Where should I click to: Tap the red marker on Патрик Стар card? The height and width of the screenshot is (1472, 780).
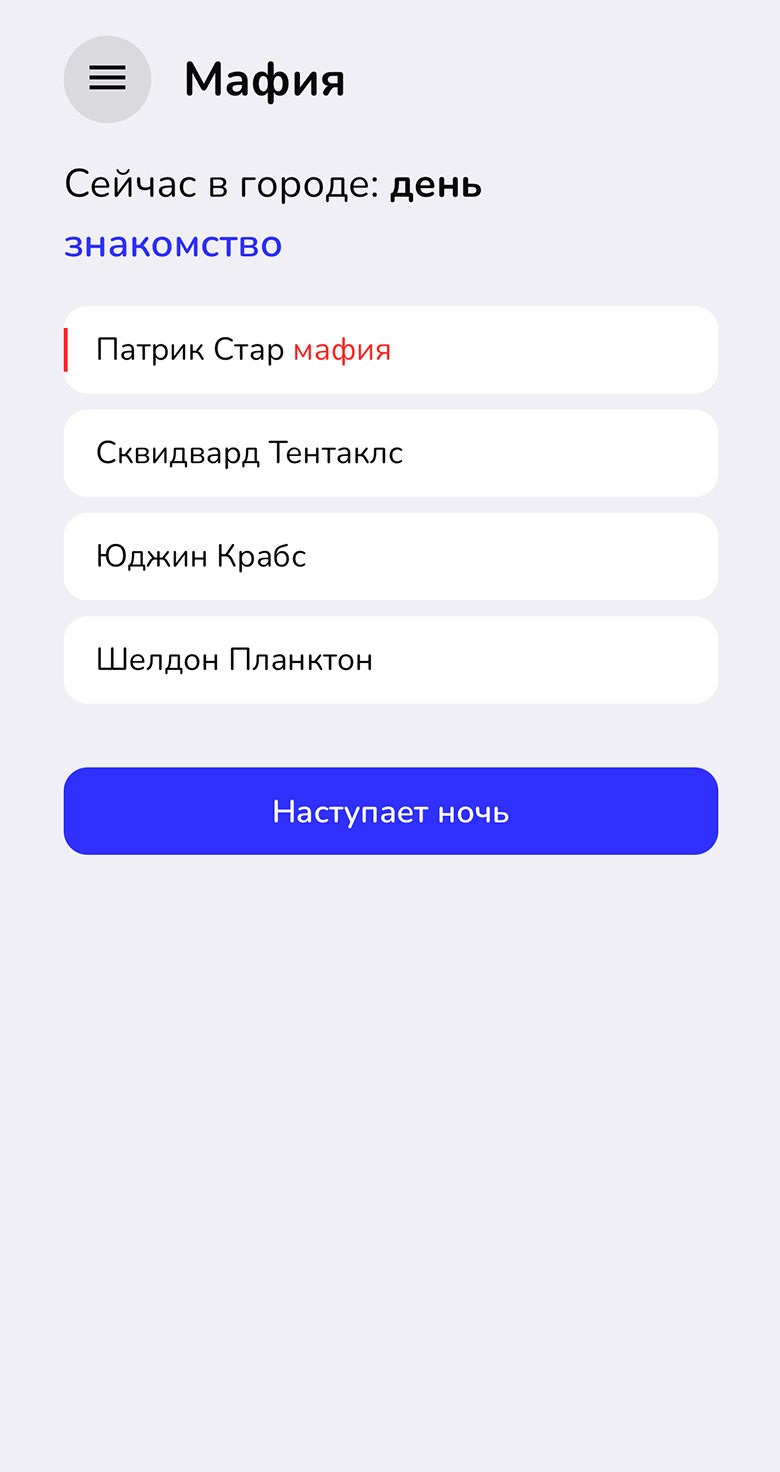pyautogui.click(x=66, y=349)
